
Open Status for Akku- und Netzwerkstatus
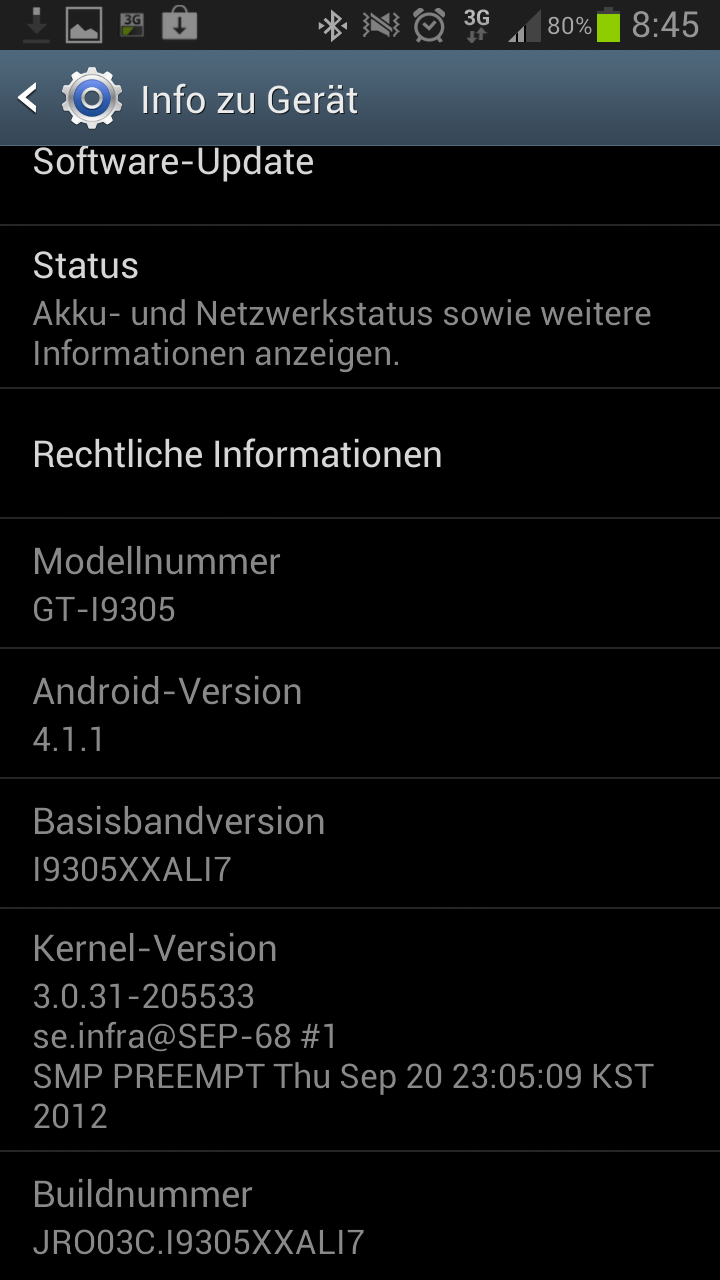360,307
